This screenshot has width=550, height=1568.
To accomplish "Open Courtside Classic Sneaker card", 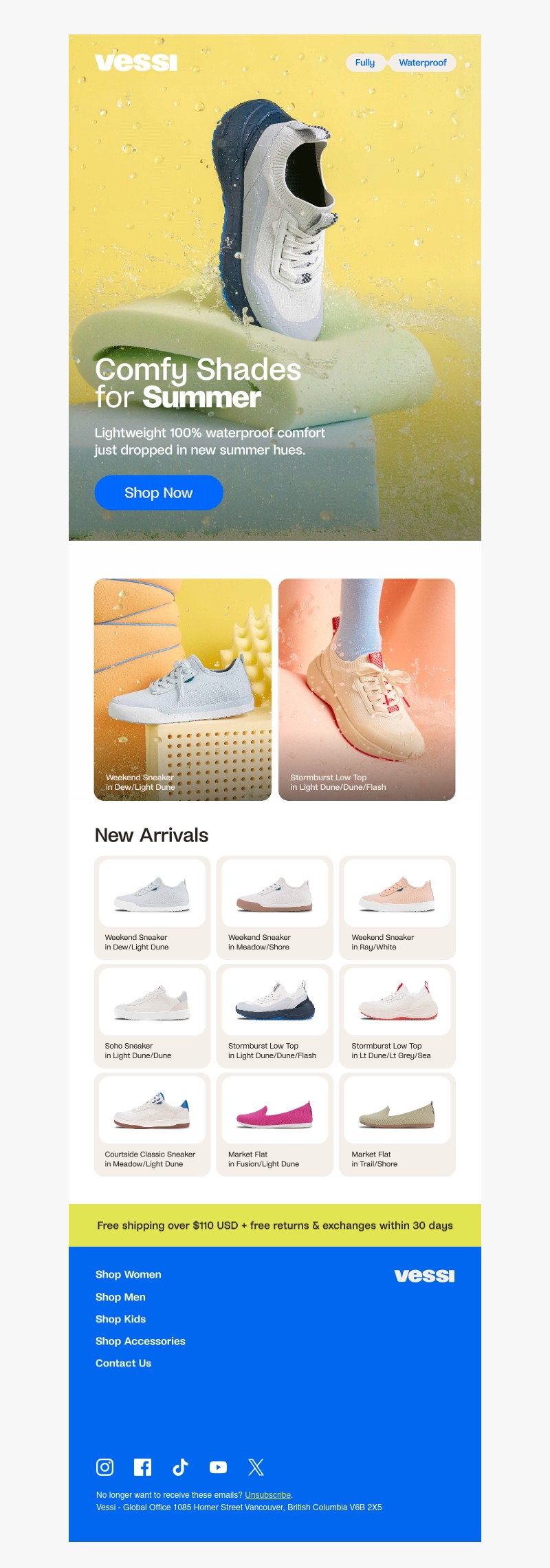I will click(x=152, y=1124).
